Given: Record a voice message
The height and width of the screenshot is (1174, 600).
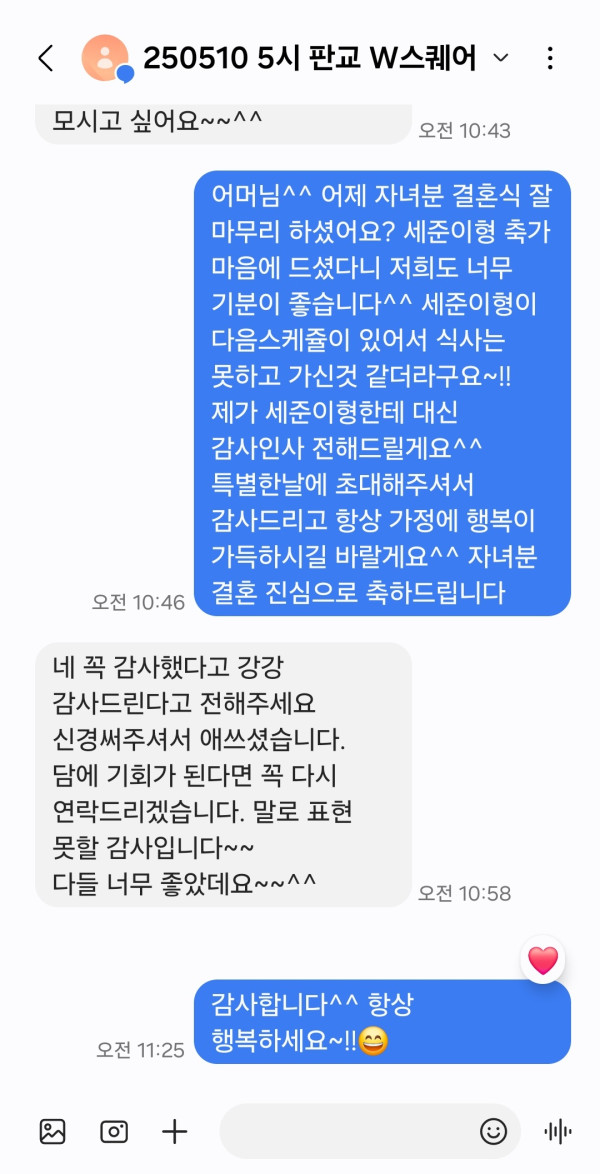Looking at the screenshot, I should [557, 1131].
